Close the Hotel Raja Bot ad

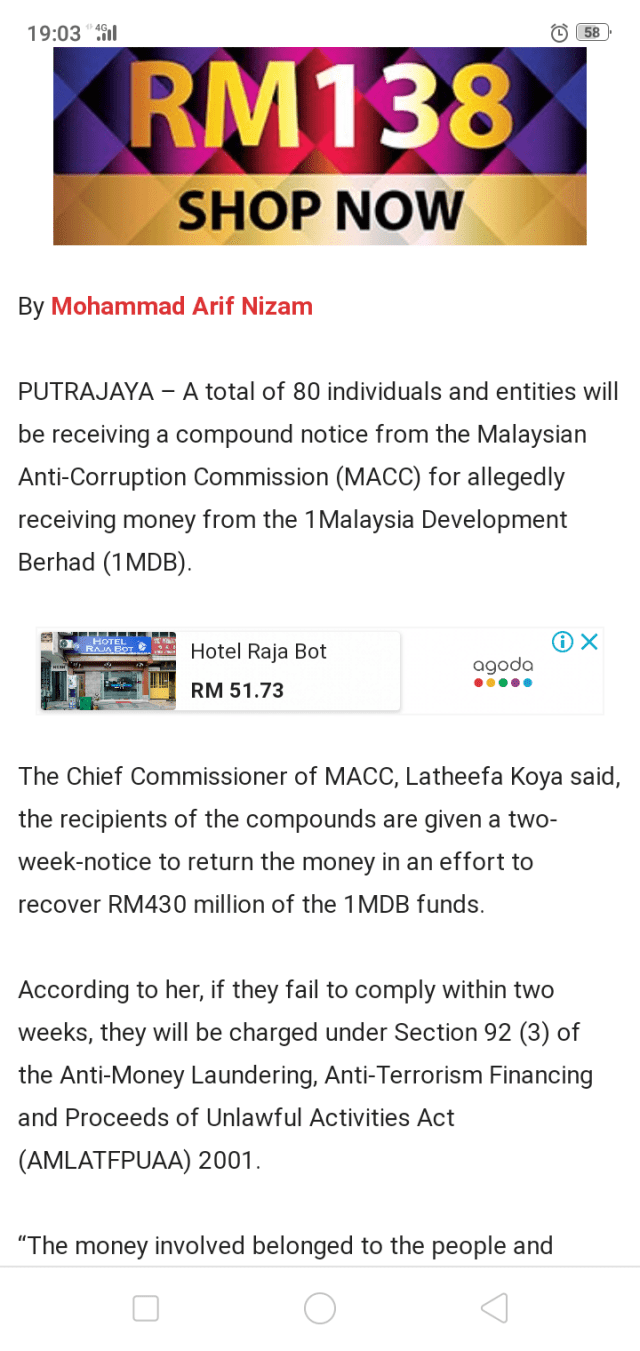[590, 642]
